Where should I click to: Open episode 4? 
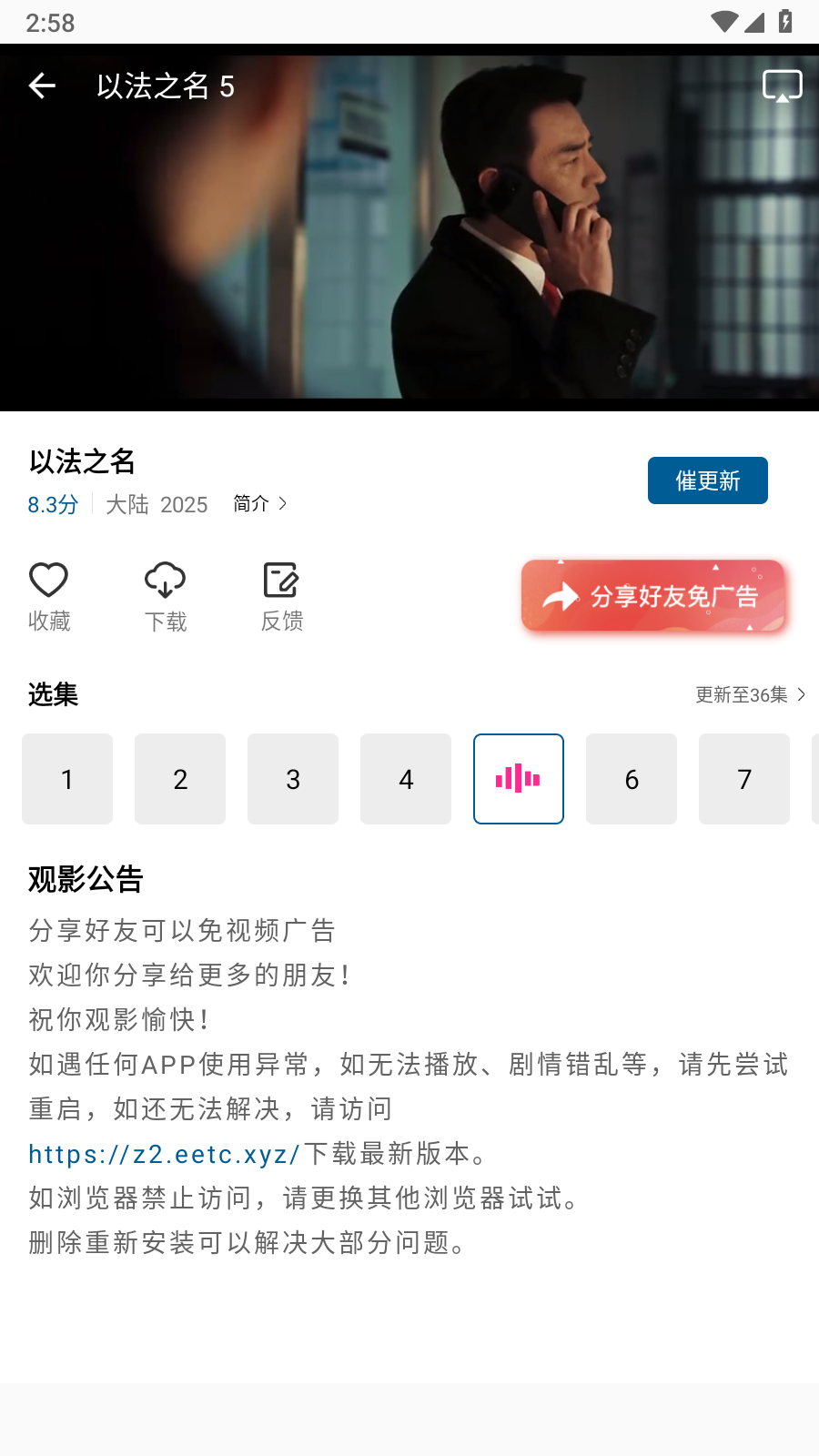coord(405,779)
